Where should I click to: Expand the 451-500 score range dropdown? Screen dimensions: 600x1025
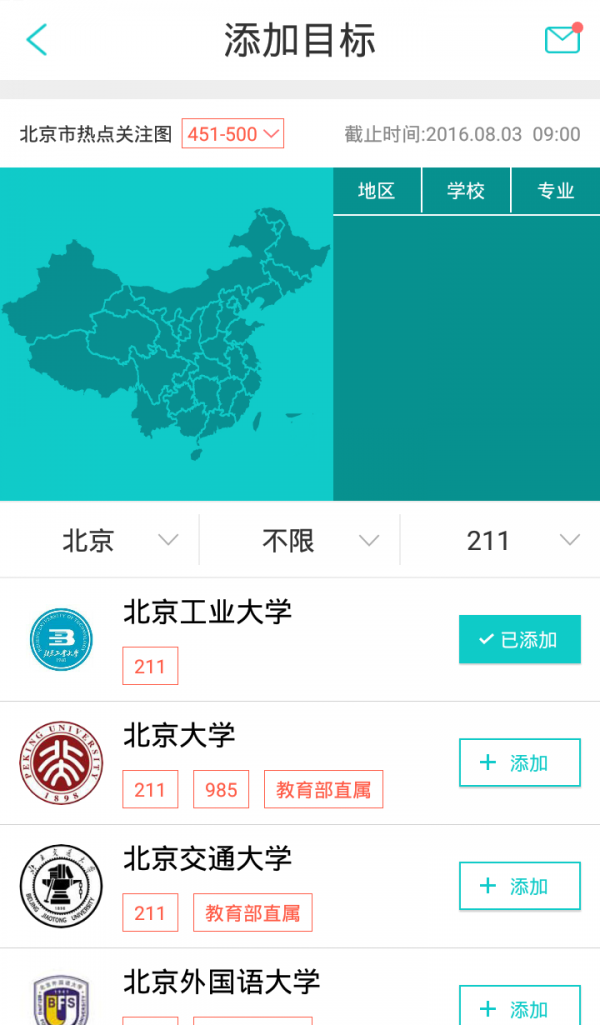click(233, 134)
